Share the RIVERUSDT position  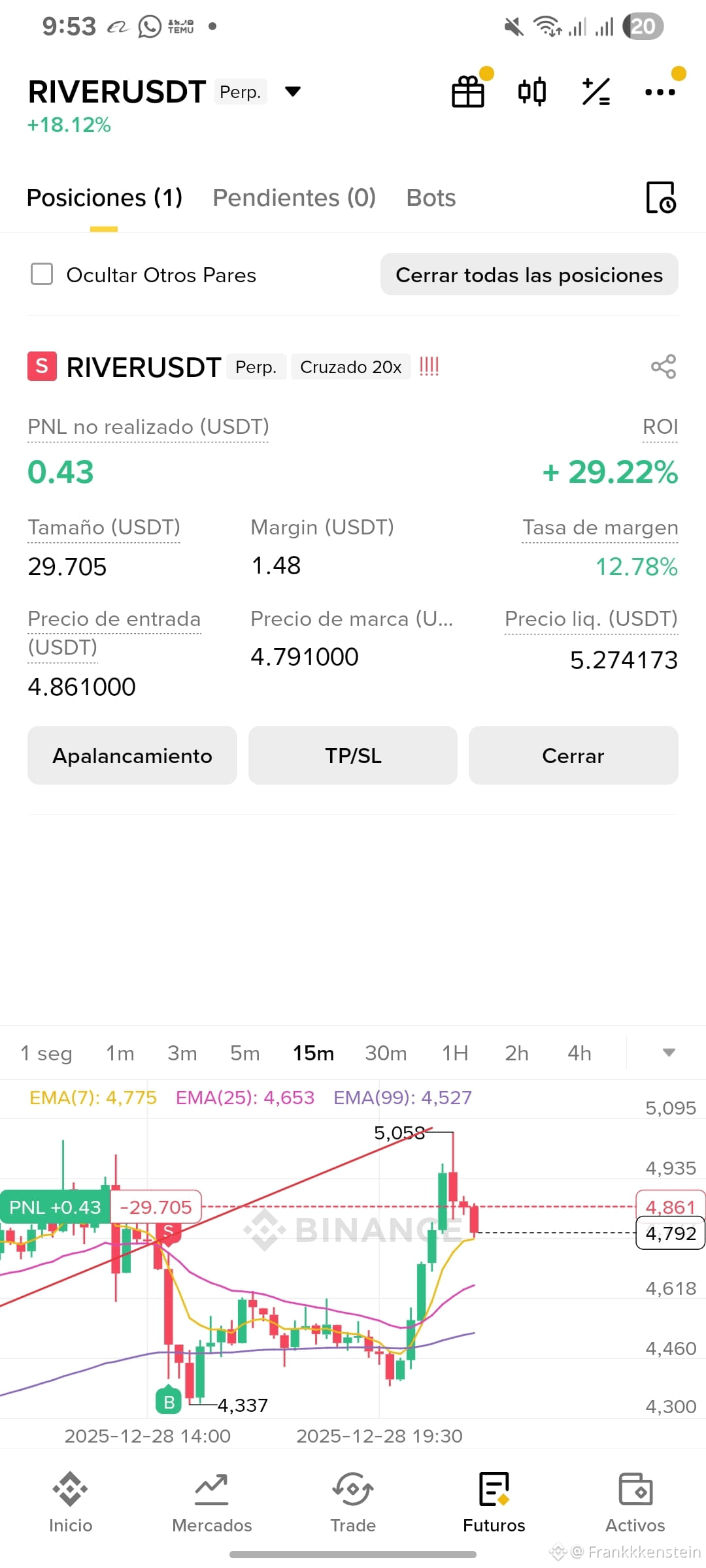[x=664, y=367]
